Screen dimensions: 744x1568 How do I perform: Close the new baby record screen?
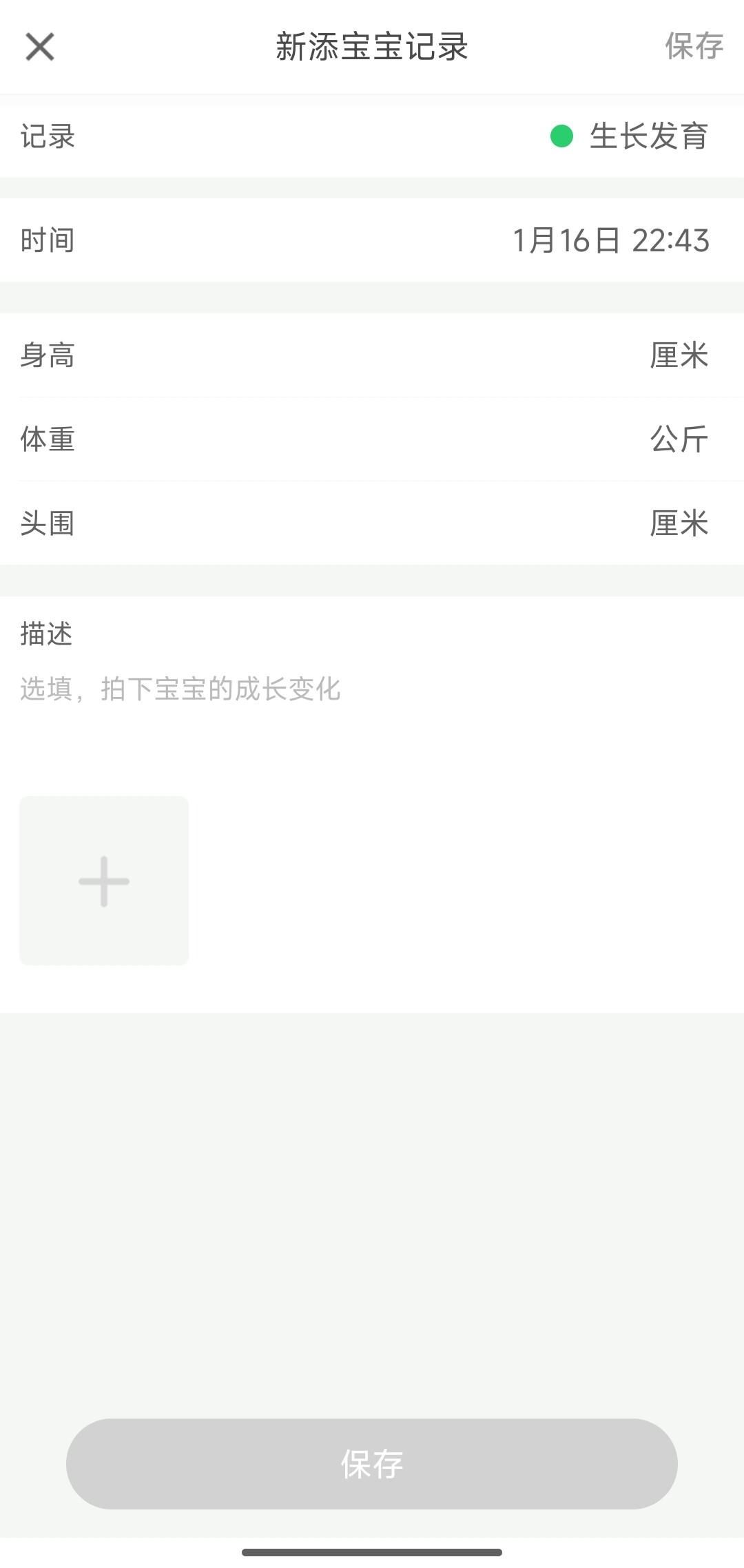click(x=40, y=47)
